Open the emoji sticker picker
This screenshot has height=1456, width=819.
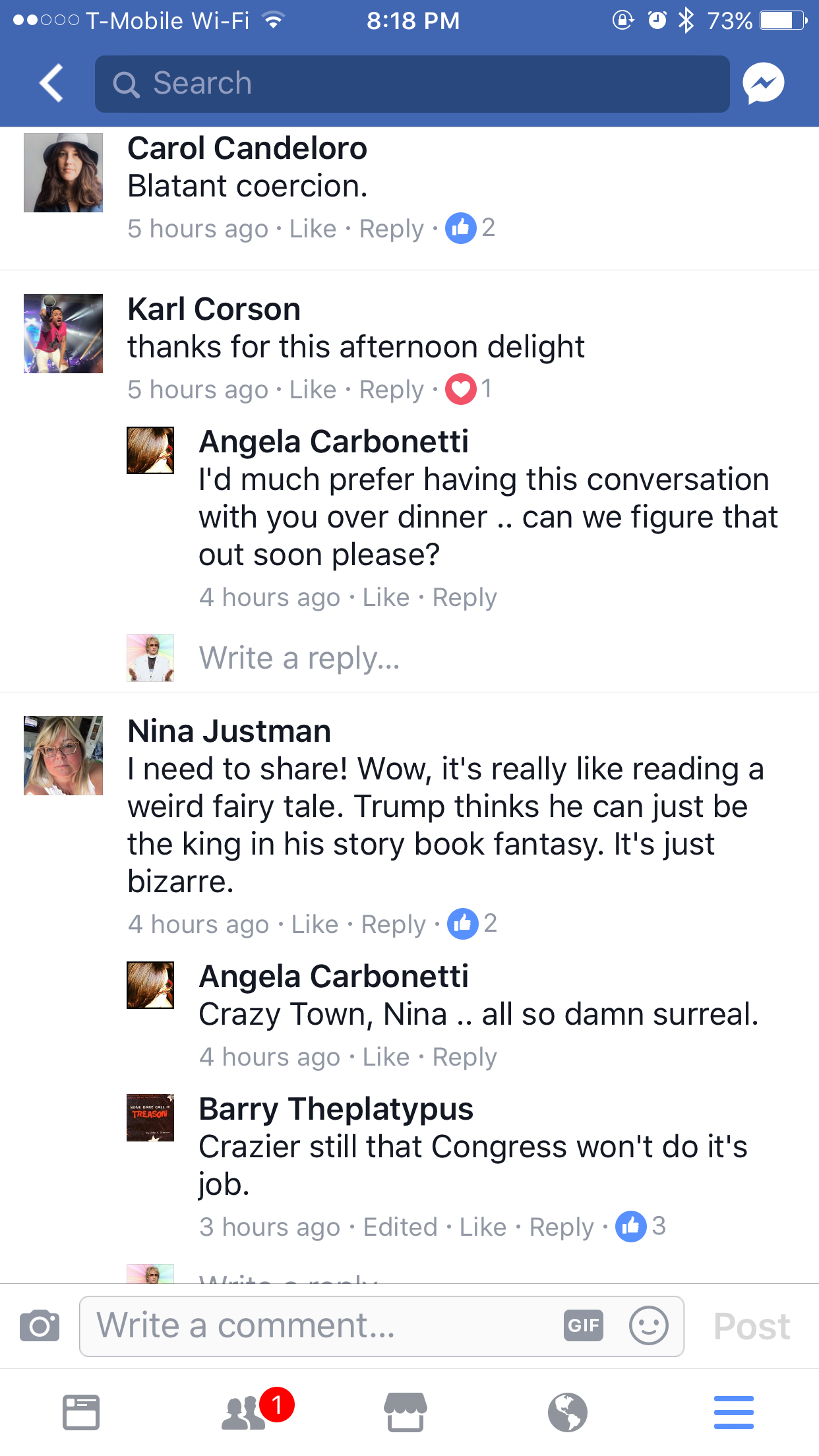coord(649,1325)
